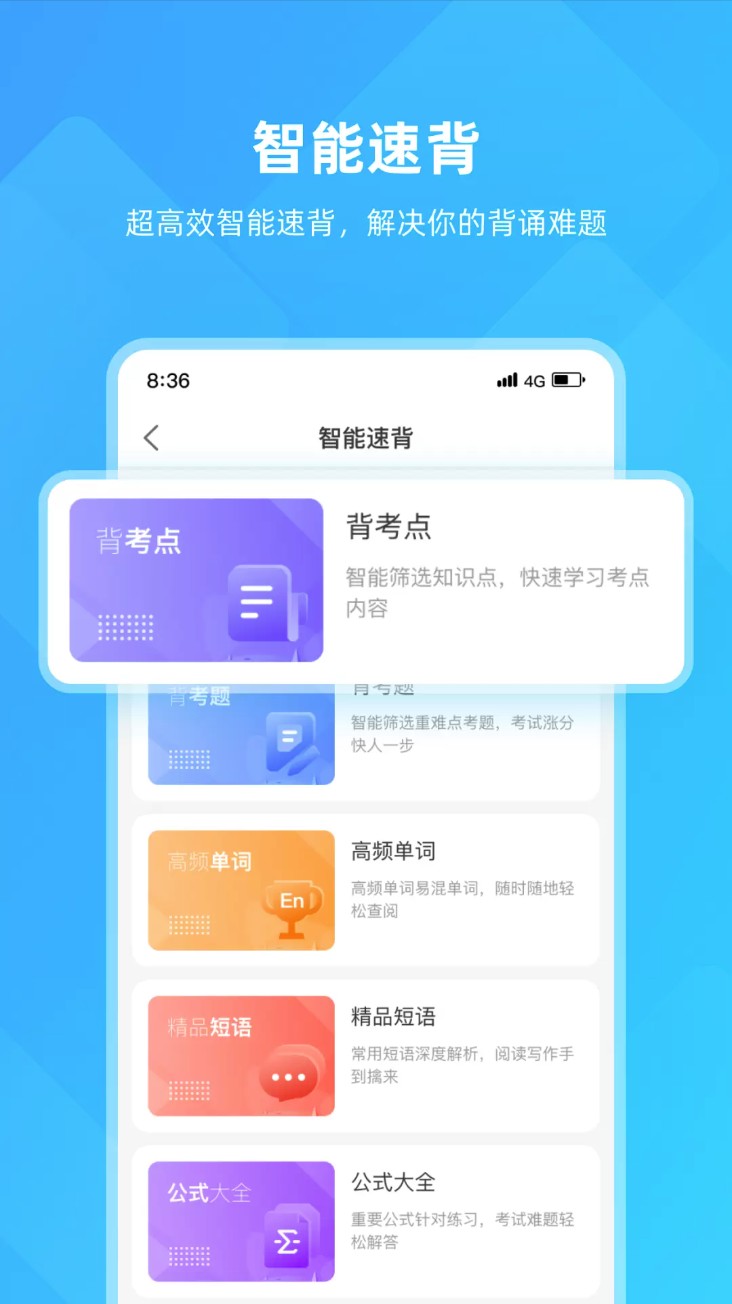This screenshot has height=1304, width=732.
Task: Open the 背考题 feature card
Action: click(x=366, y=730)
